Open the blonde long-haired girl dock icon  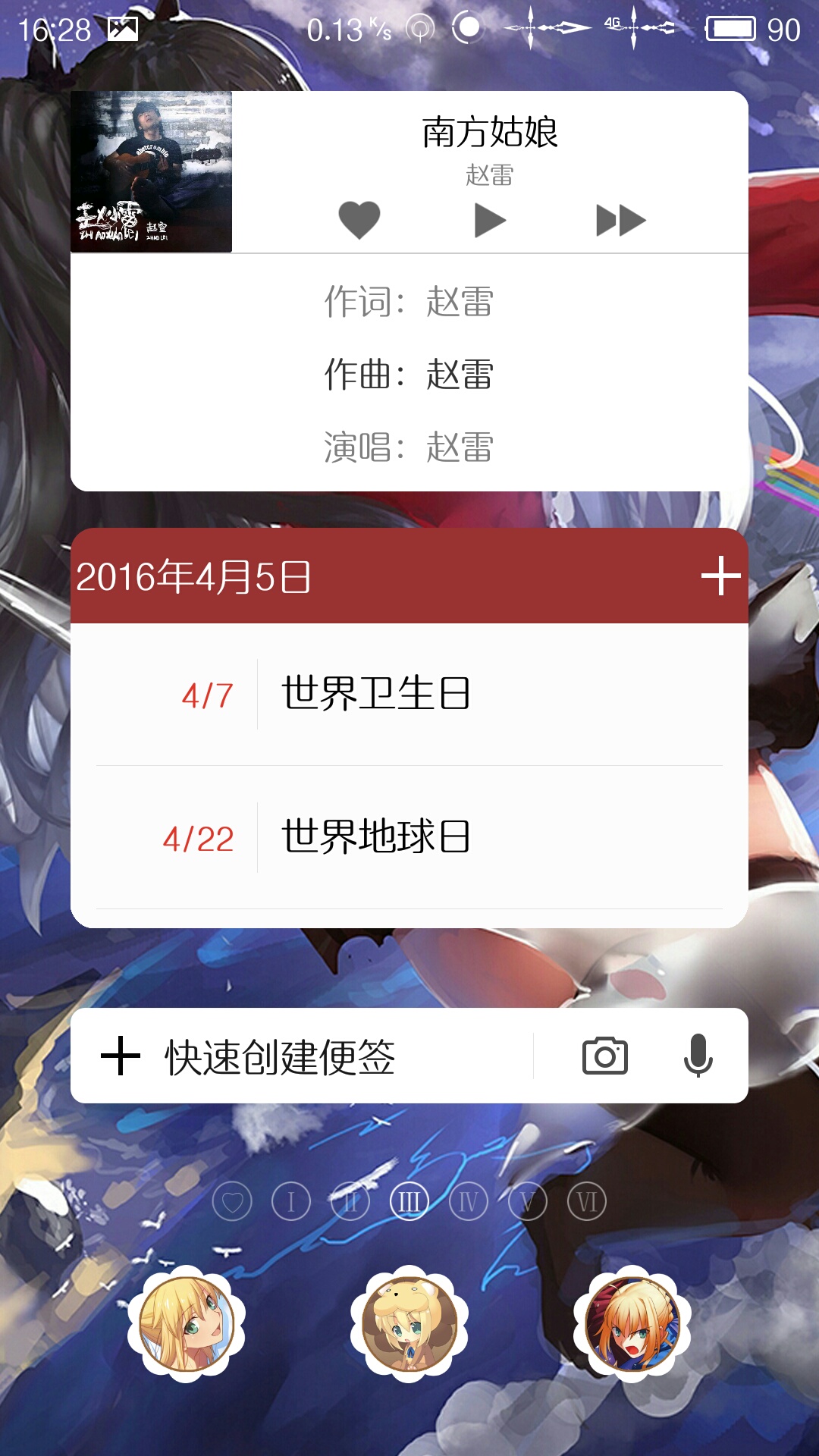coord(187,1324)
